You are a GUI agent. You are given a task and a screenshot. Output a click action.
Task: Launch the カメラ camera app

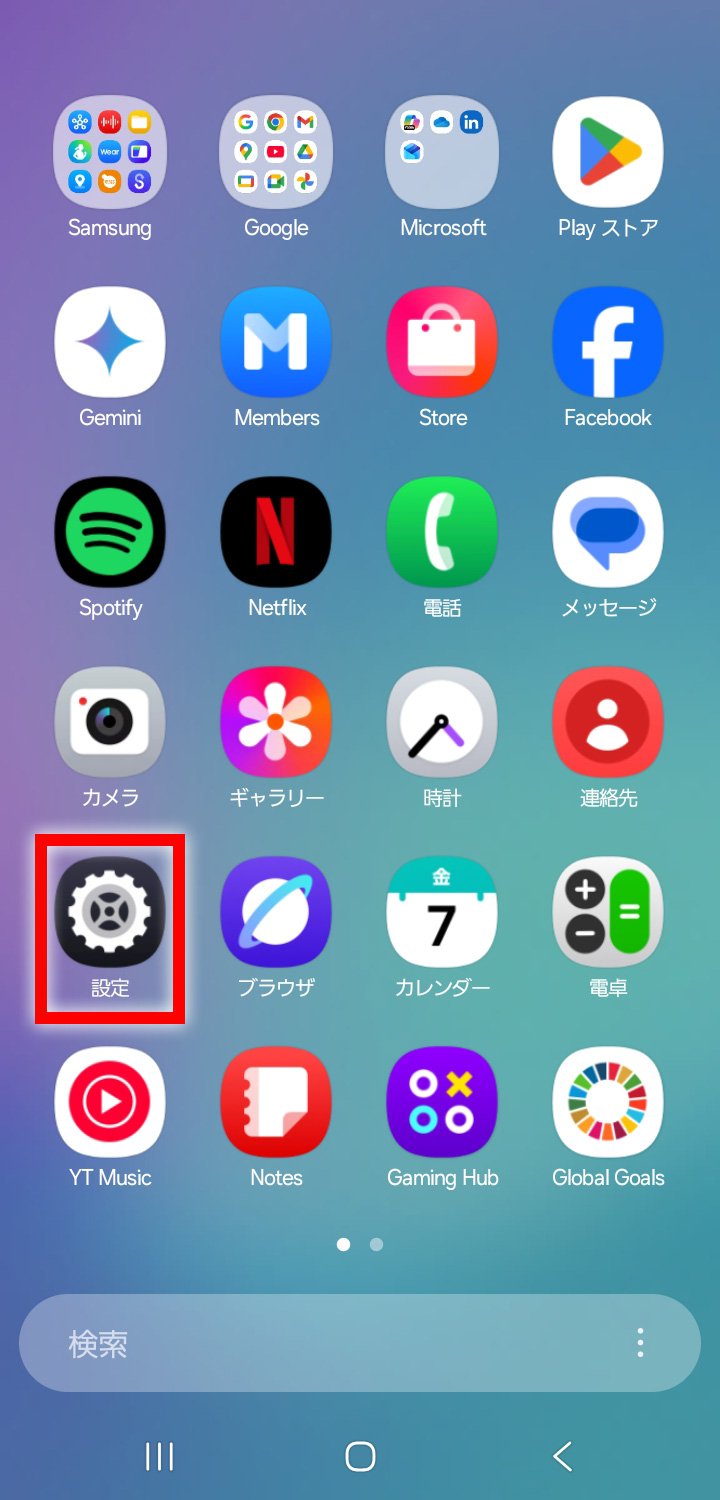[110, 721]
